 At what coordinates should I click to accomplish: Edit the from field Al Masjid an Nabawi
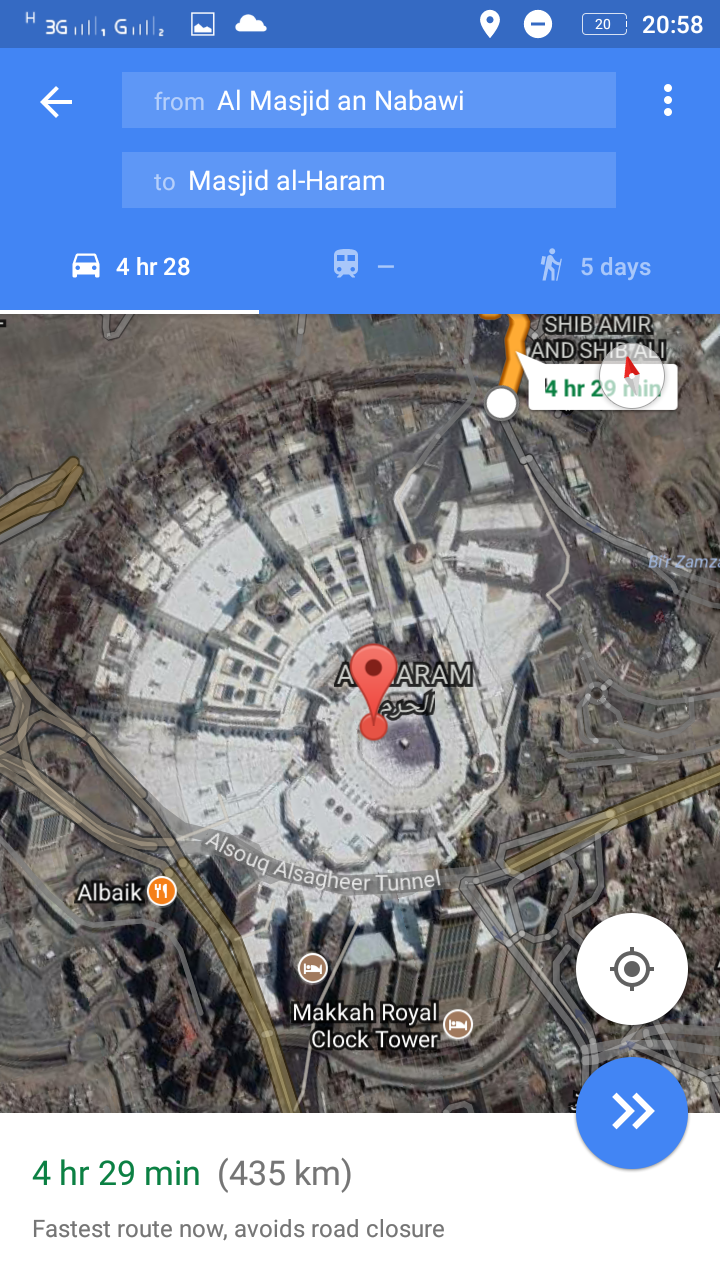point(368,100)
